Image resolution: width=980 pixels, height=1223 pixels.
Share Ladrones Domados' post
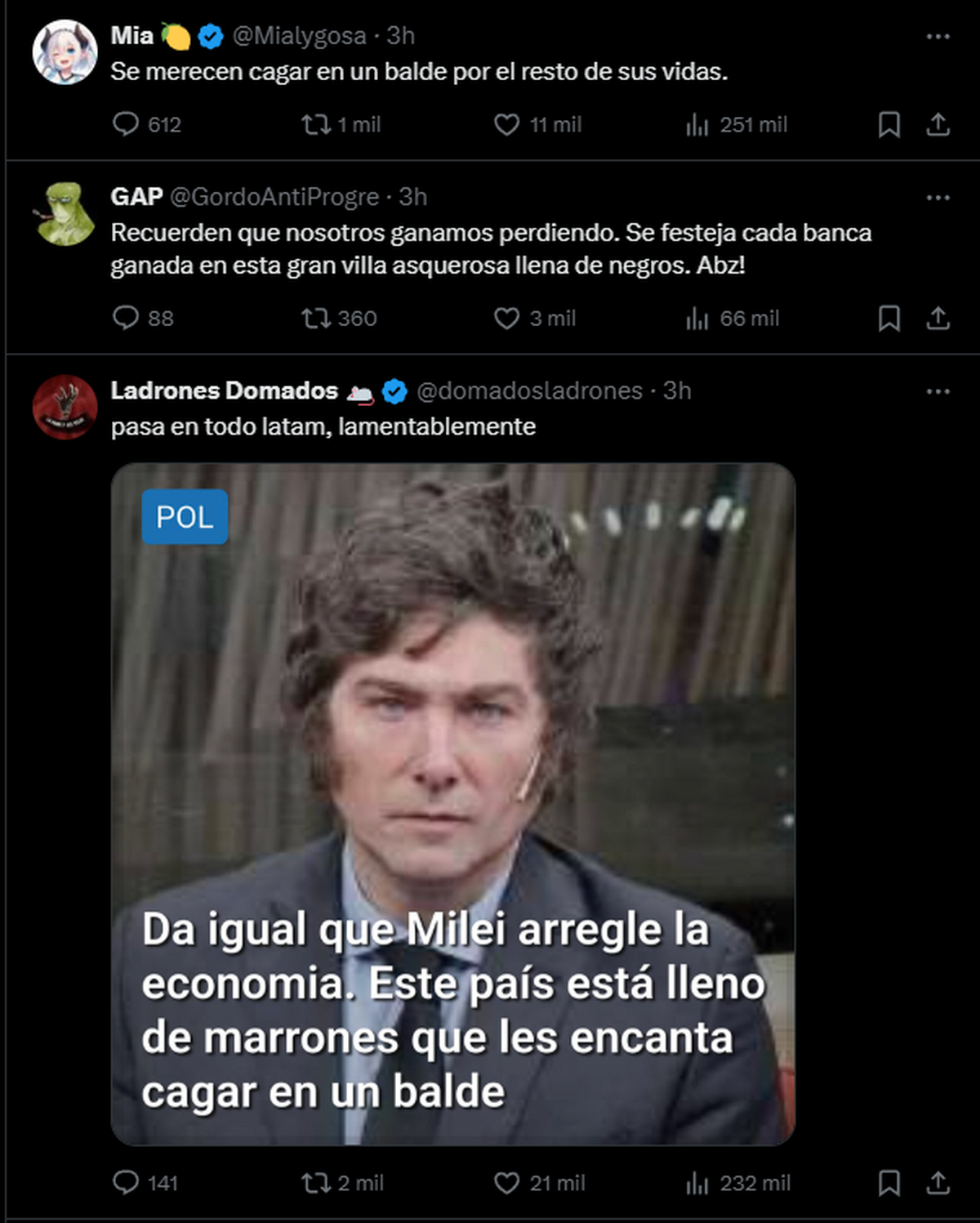click(938, 1182)
